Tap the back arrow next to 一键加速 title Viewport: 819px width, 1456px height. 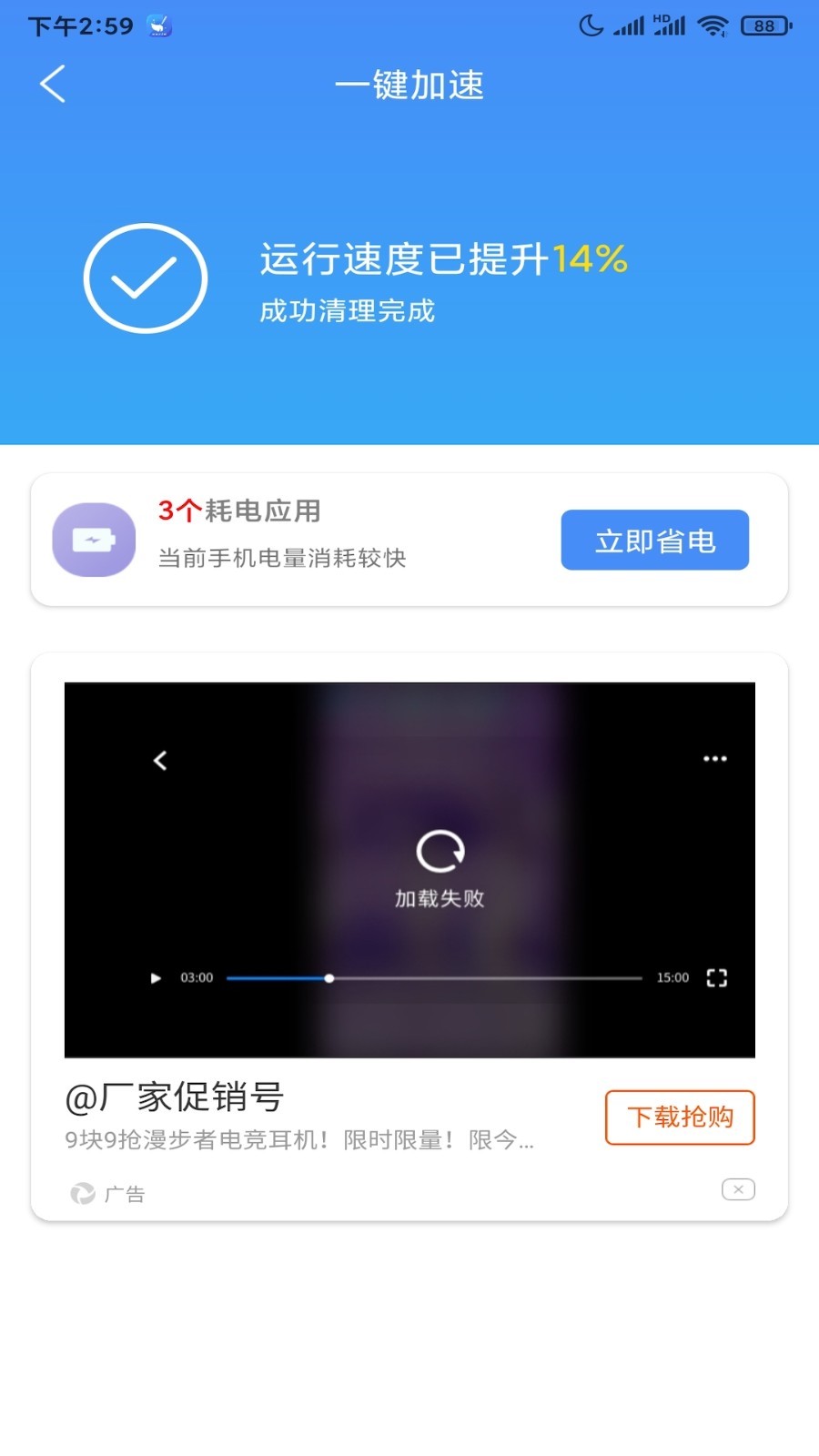tap(52, 84)
